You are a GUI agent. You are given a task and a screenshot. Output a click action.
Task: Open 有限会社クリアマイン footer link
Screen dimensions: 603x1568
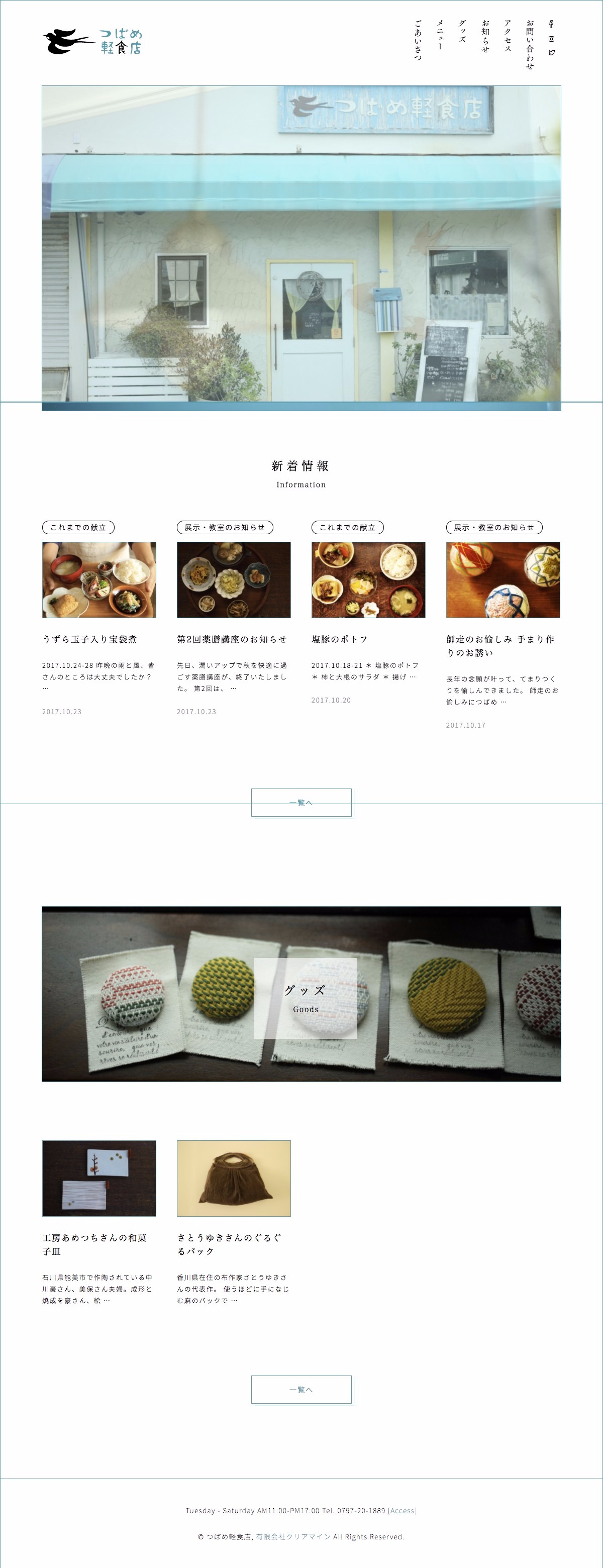click(x=293, y=1536)
